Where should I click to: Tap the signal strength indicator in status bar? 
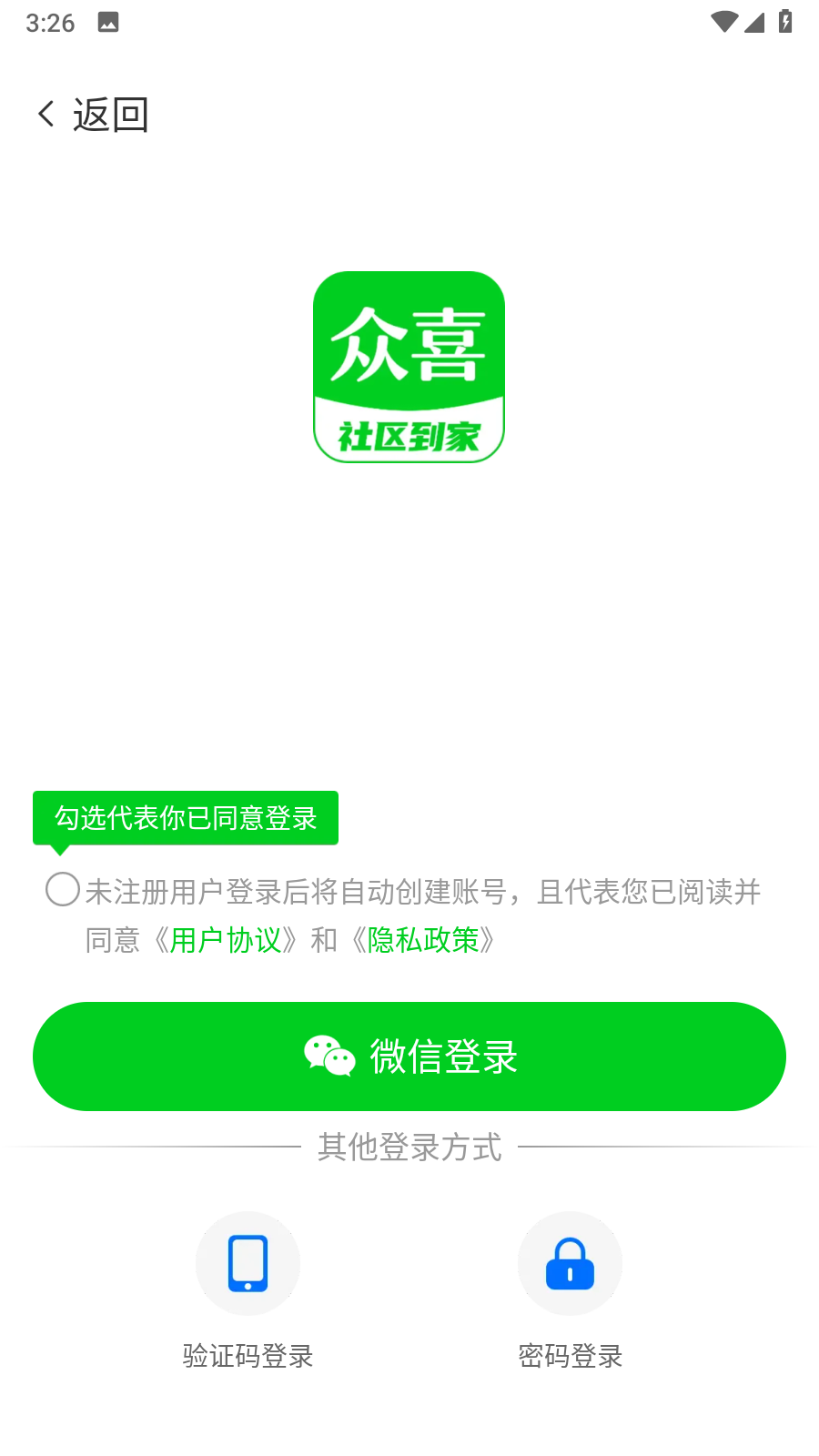pyautogui.click(x=753, y=23)
